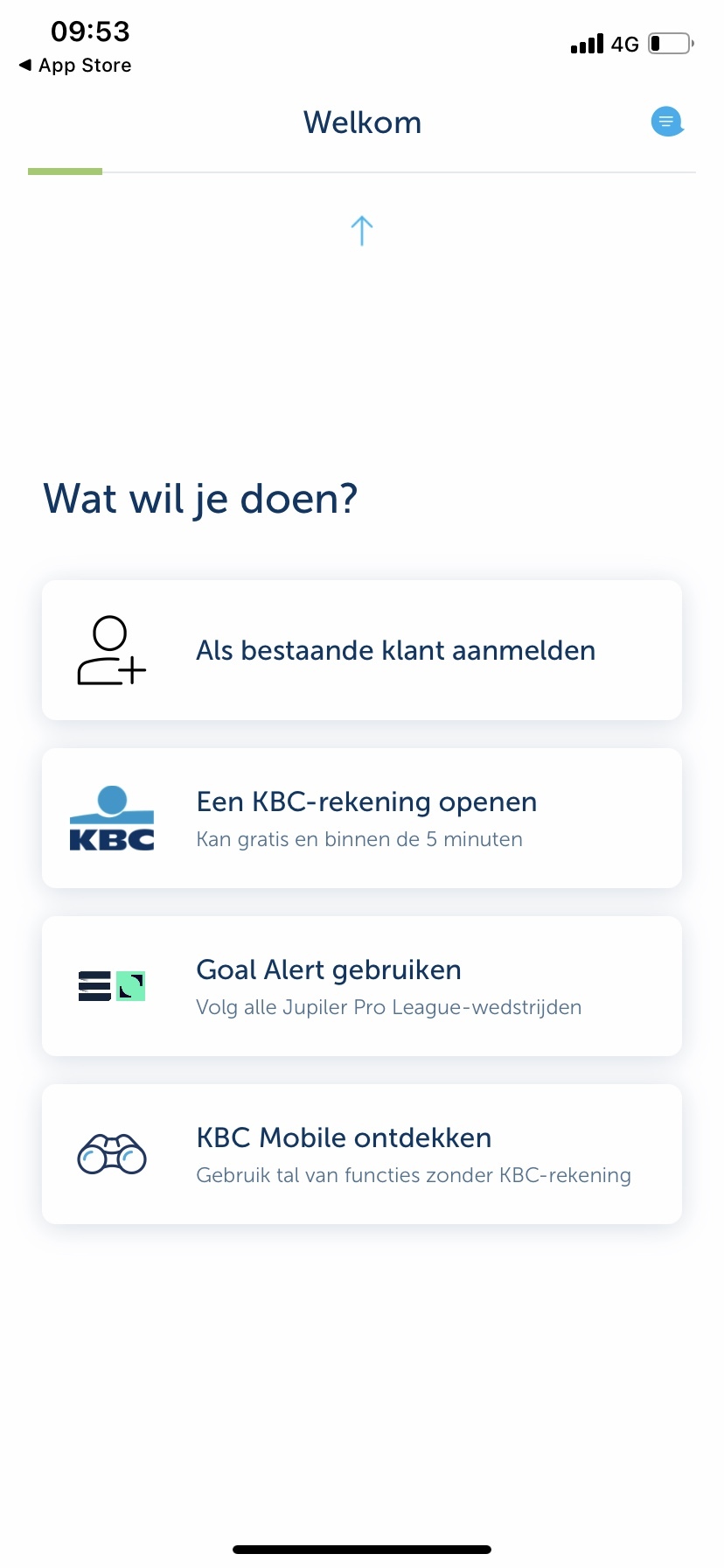Return to the App Store
This screenshot has width=724, height=1568.
75,66
